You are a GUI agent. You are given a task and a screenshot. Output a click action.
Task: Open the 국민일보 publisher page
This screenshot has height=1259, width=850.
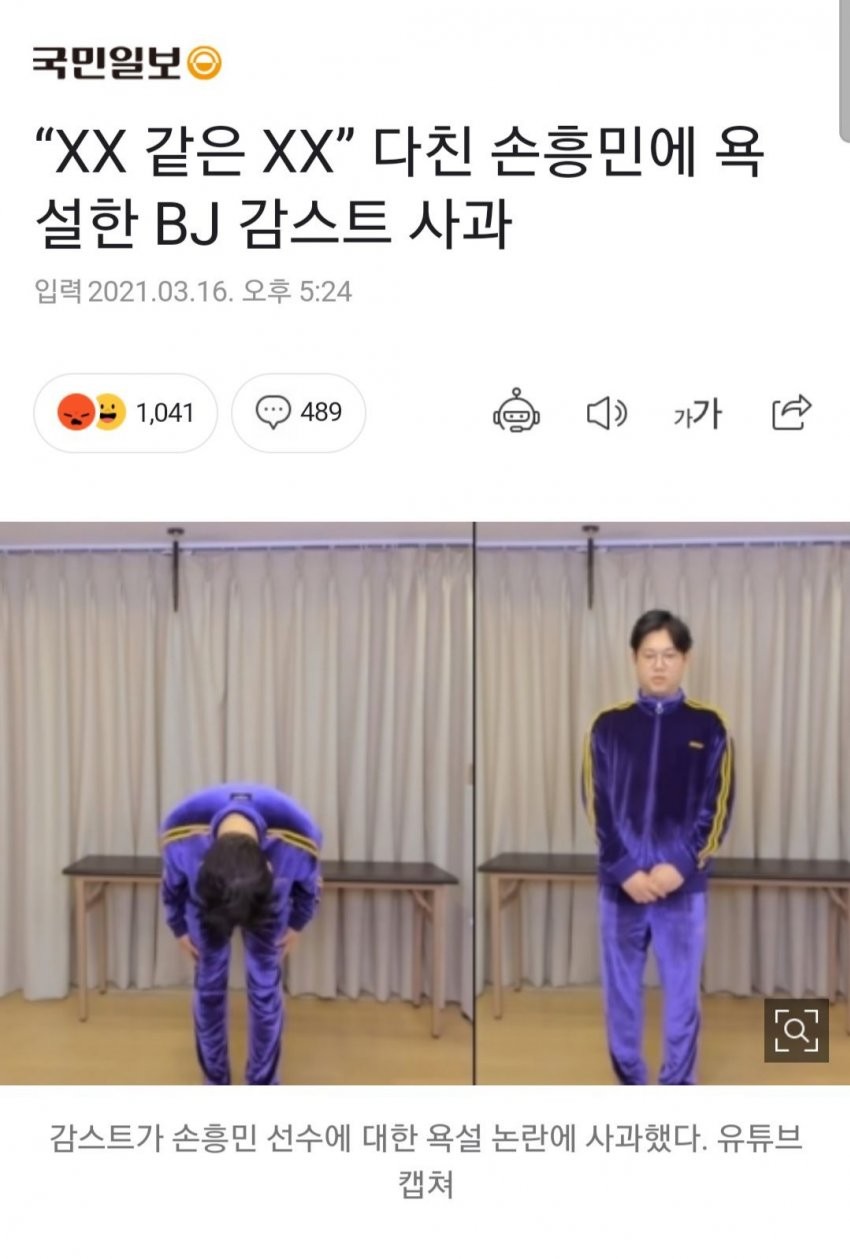tap(125, 64)
